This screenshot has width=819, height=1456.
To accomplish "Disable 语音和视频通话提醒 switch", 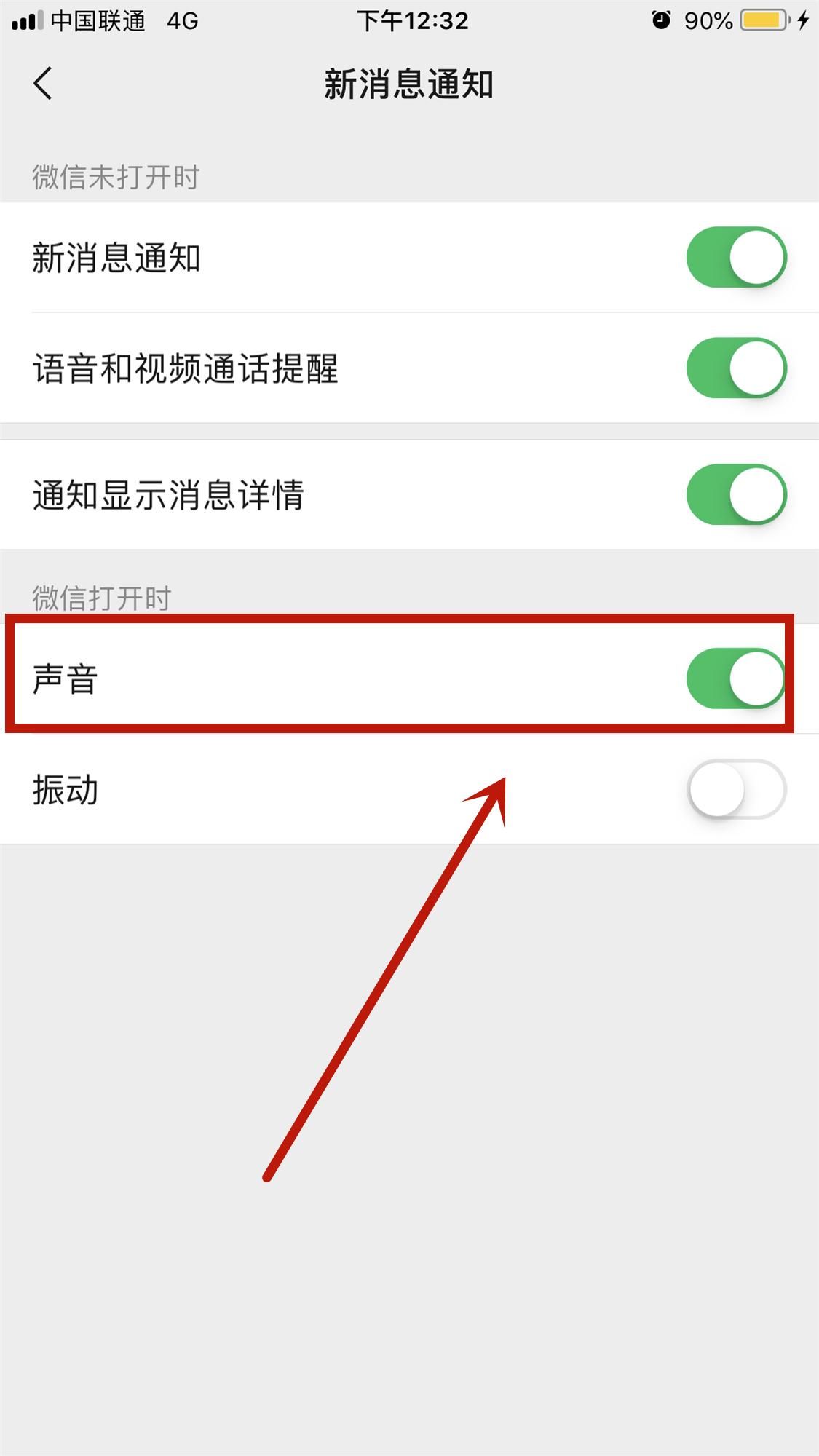I will click(x=736, y=368).
